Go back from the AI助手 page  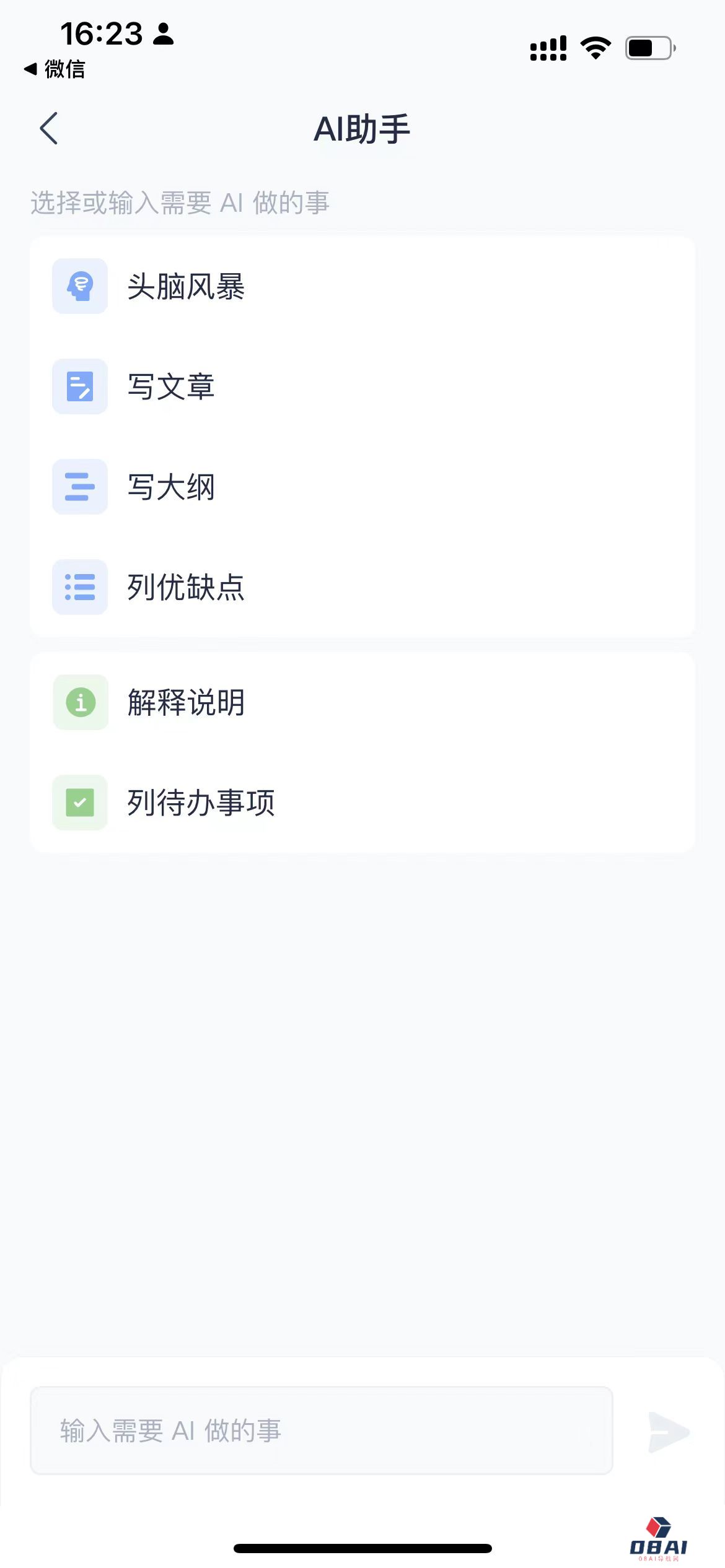[49, 129]
